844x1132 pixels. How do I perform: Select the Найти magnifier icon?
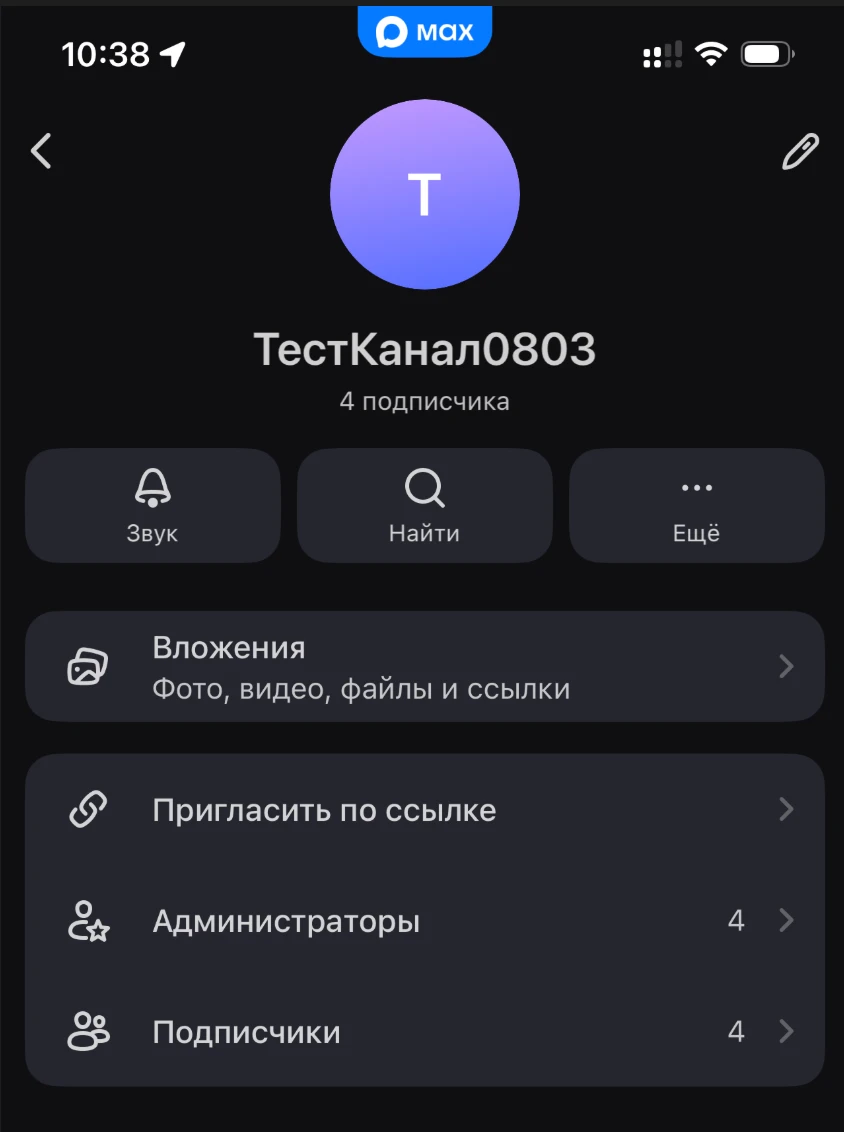pos(424,487)
